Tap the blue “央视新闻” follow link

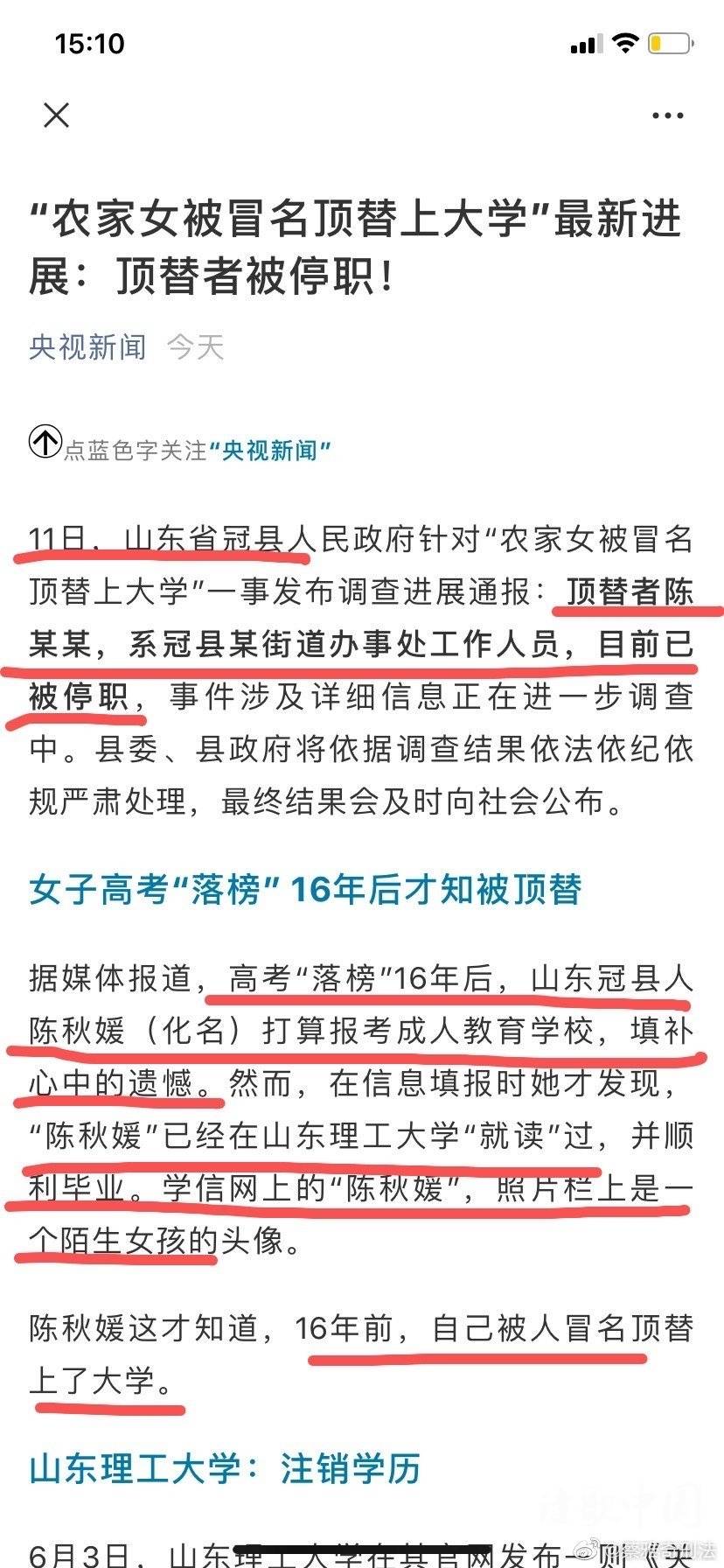click(270, 451)
